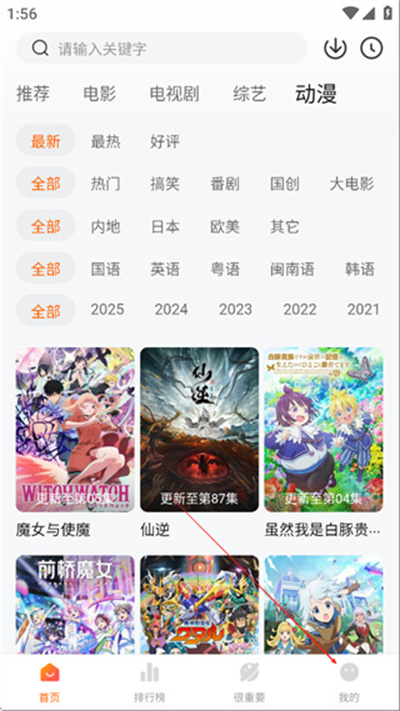Choose the 粤语 language filter
Viewport: 400px width, 711px height.
point(225,269)
